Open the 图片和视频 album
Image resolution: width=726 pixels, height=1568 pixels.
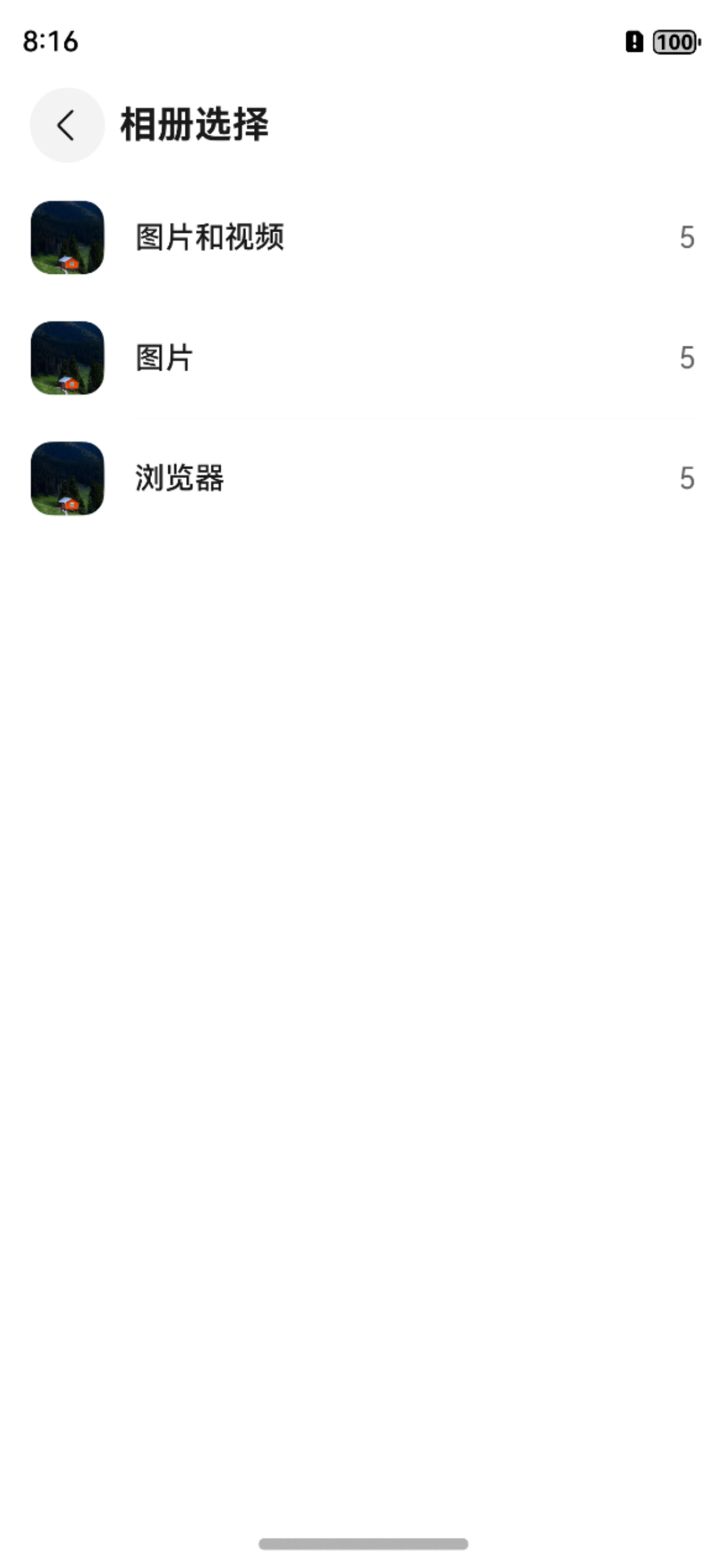tap(362, 238)
